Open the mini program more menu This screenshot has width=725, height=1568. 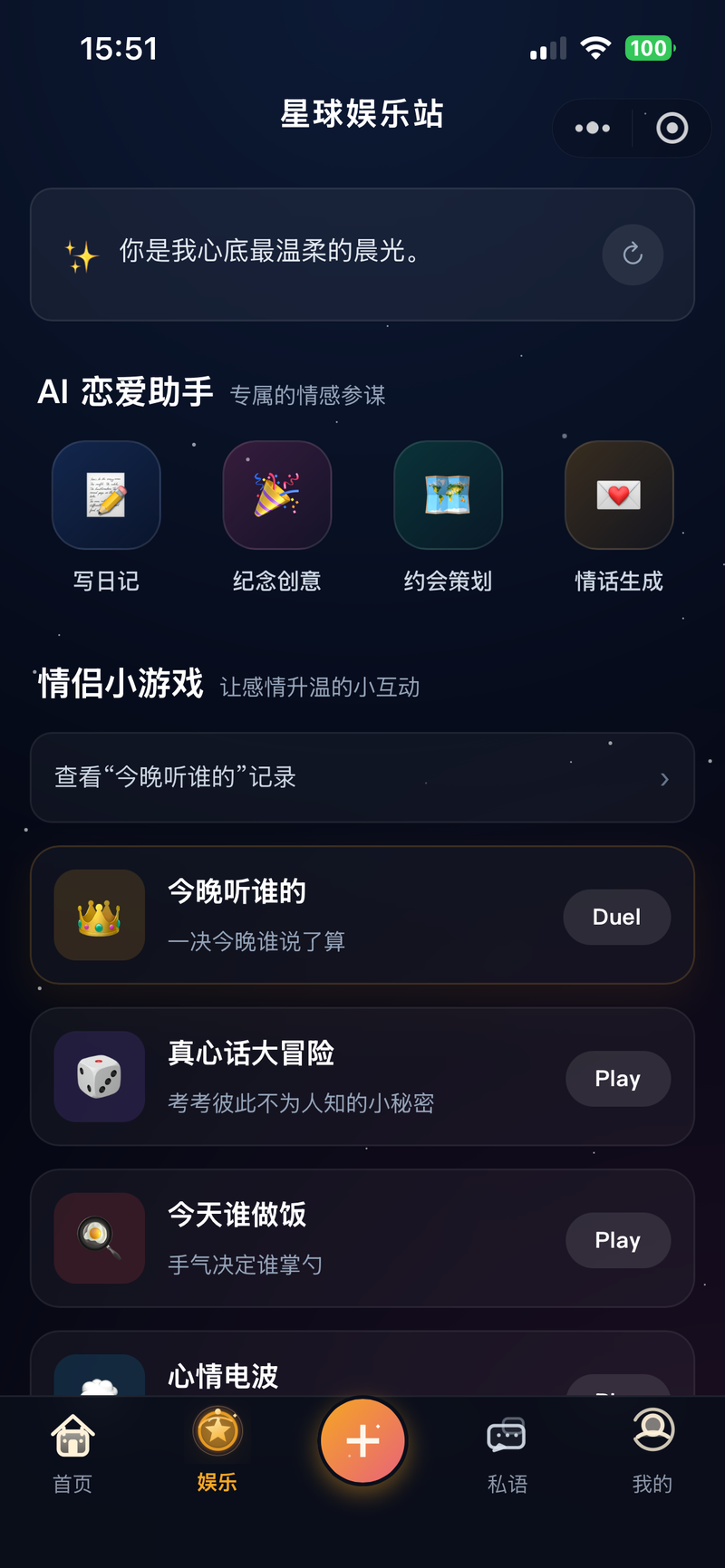[x=593, y=129]
